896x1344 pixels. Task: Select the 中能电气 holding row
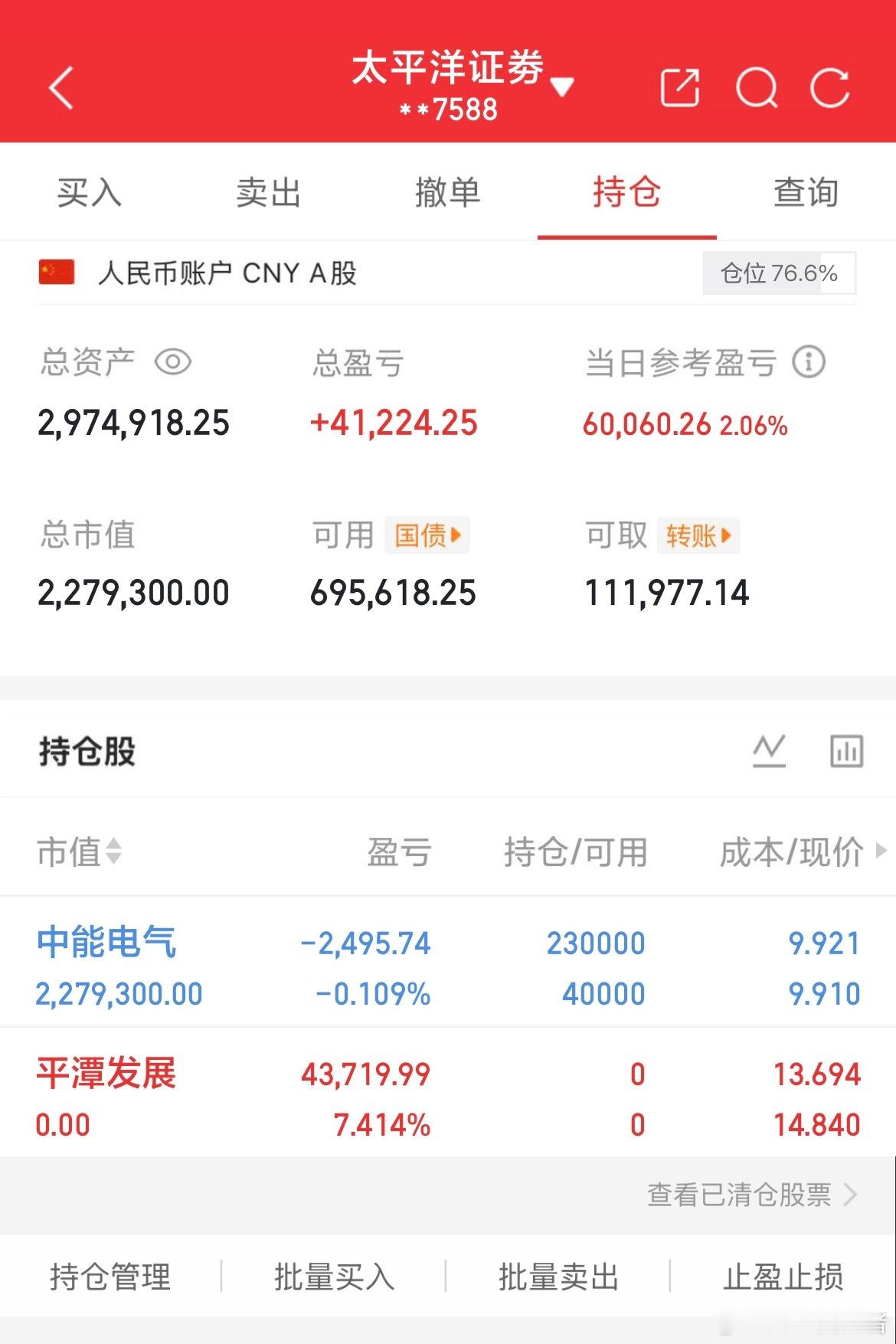click(x=306, y=965)
